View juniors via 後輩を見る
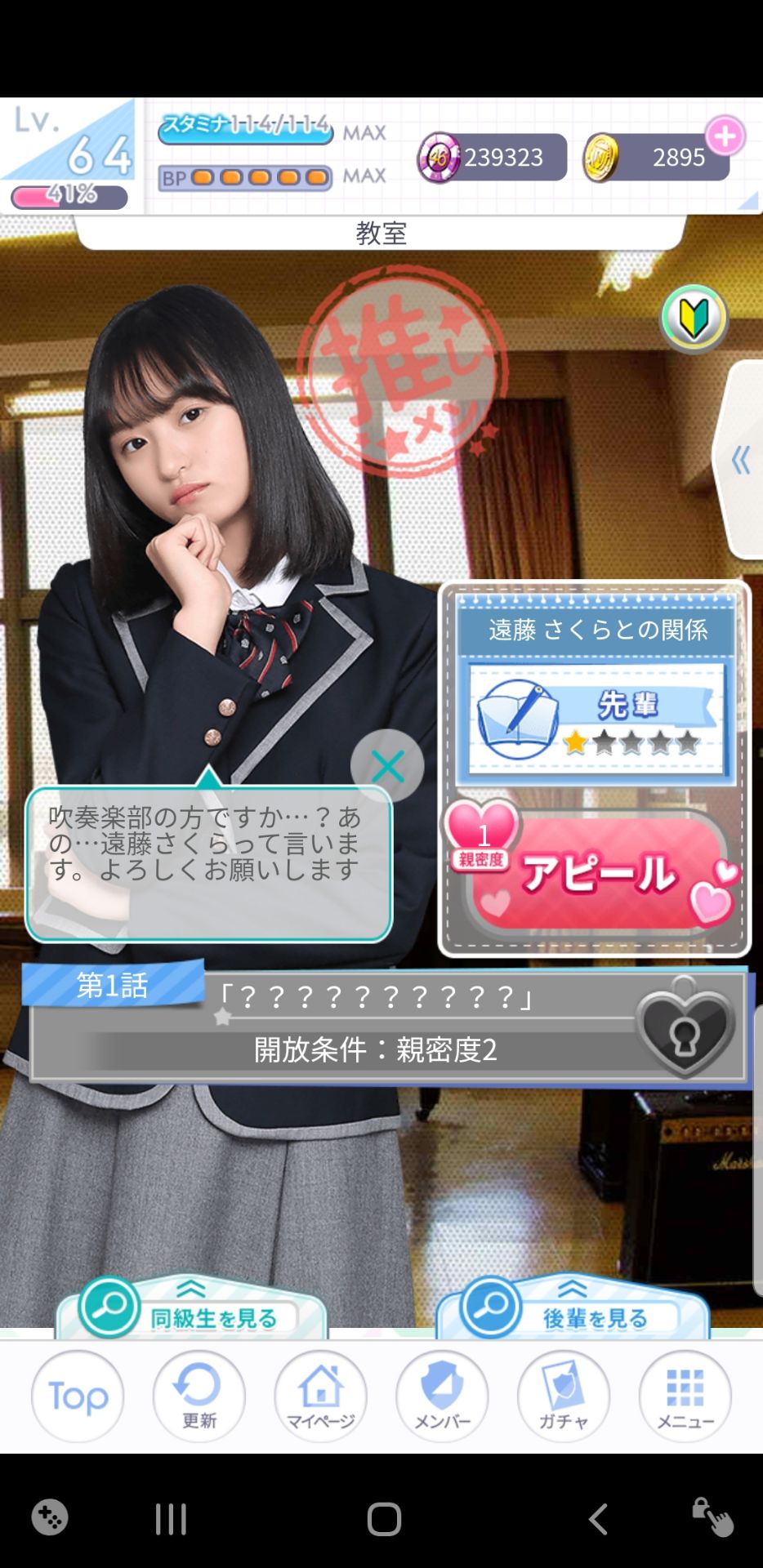This screenshot has width=763, height=1568. coord(572,1308)
